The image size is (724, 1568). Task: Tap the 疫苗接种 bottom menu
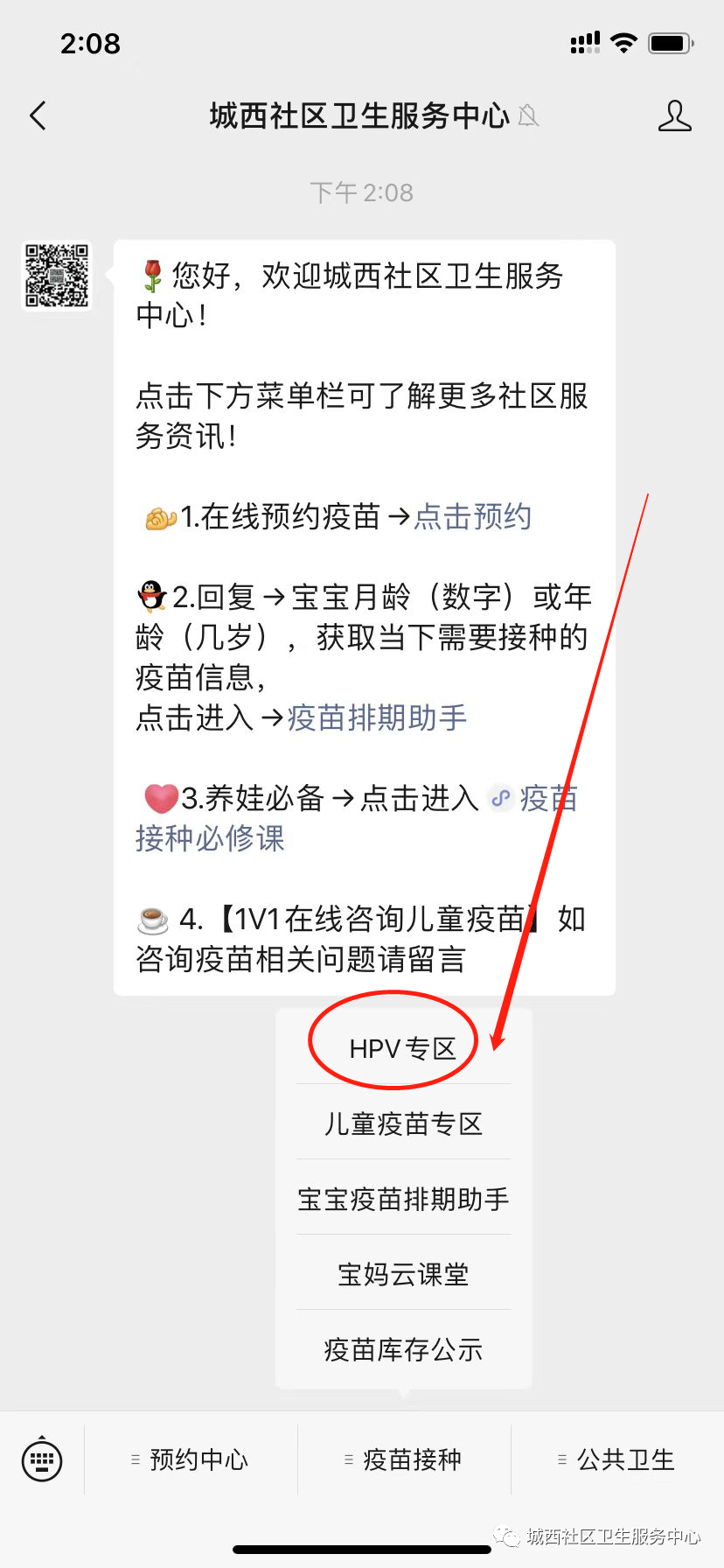[404, 1459]
